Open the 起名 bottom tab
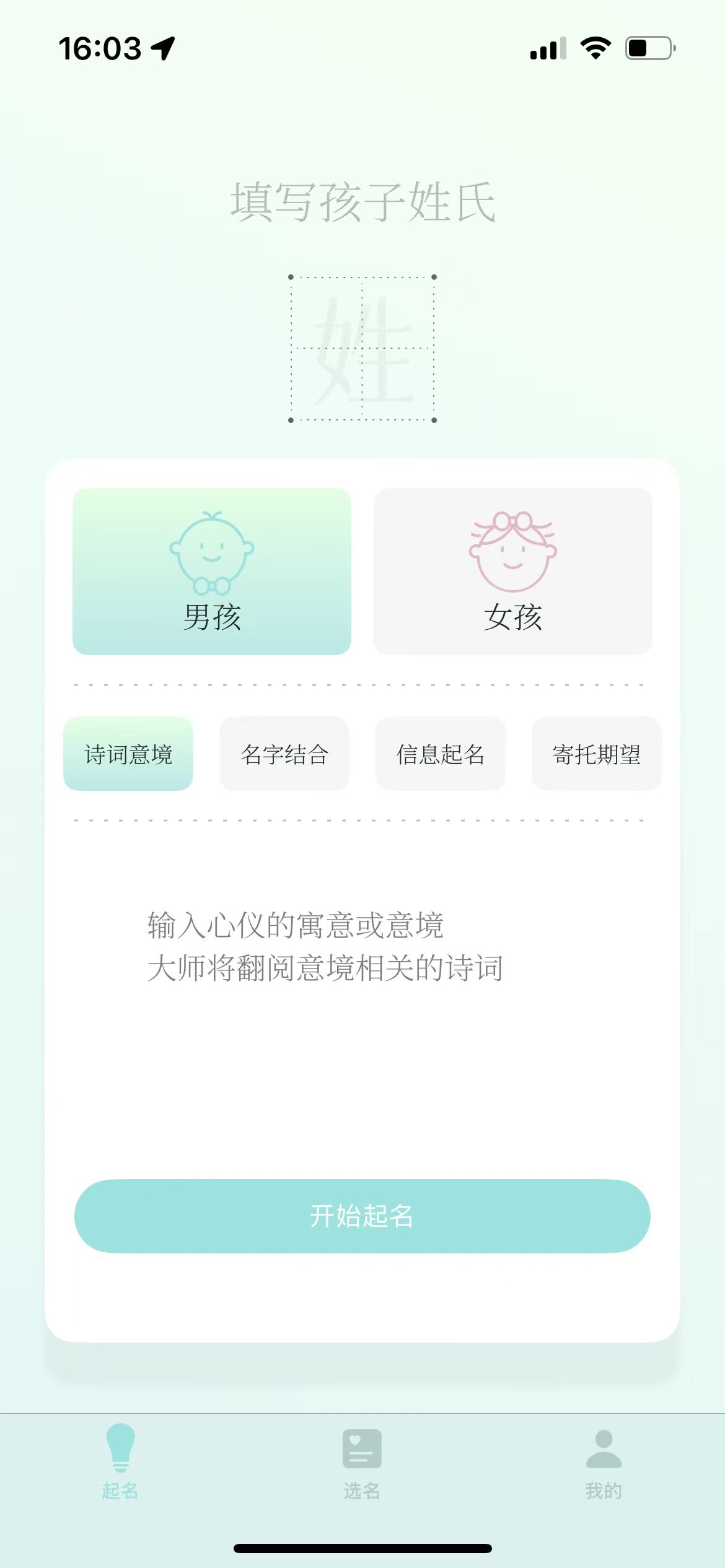The width and height of the screenshot is (725, 1568). [120, 1461]
